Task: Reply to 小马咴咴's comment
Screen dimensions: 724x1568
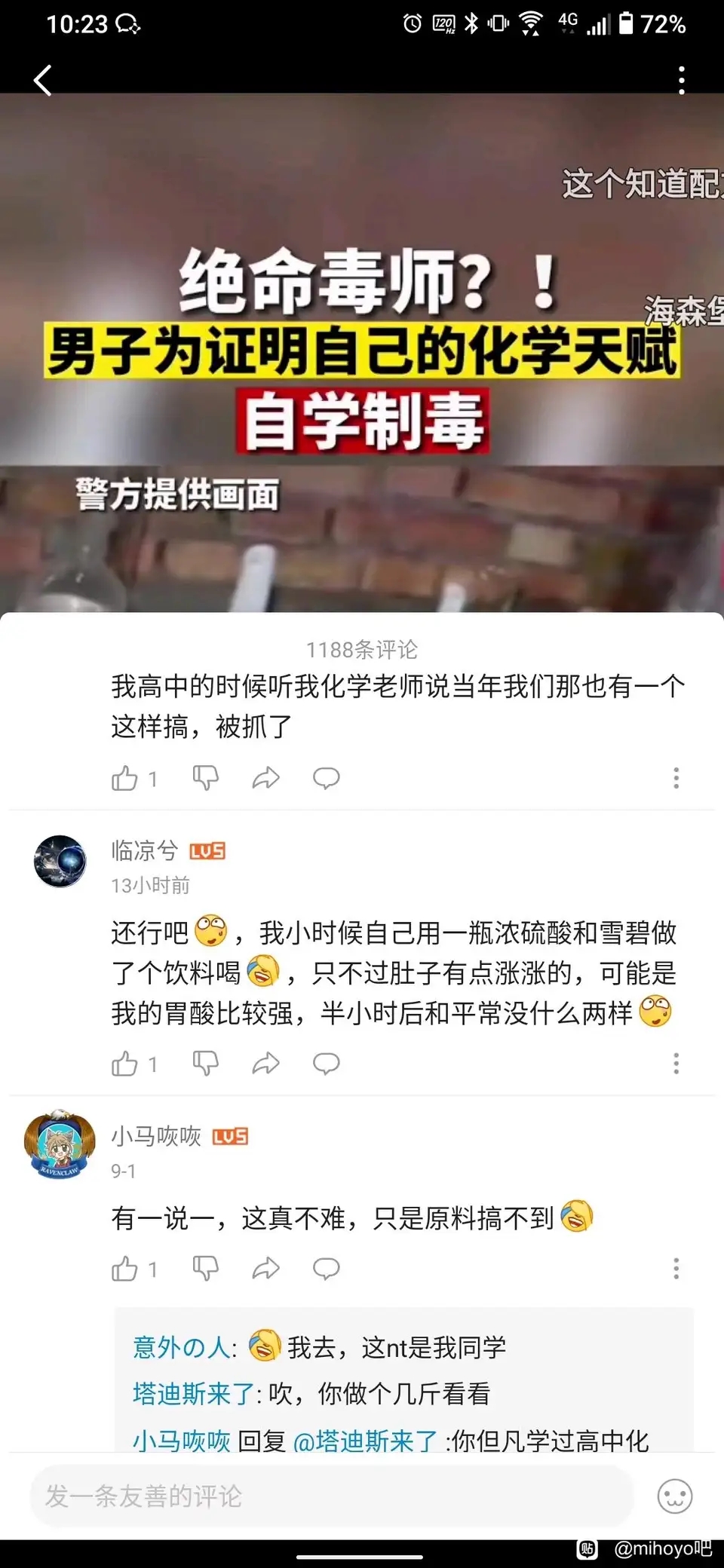Action: tap(326, 1269)
